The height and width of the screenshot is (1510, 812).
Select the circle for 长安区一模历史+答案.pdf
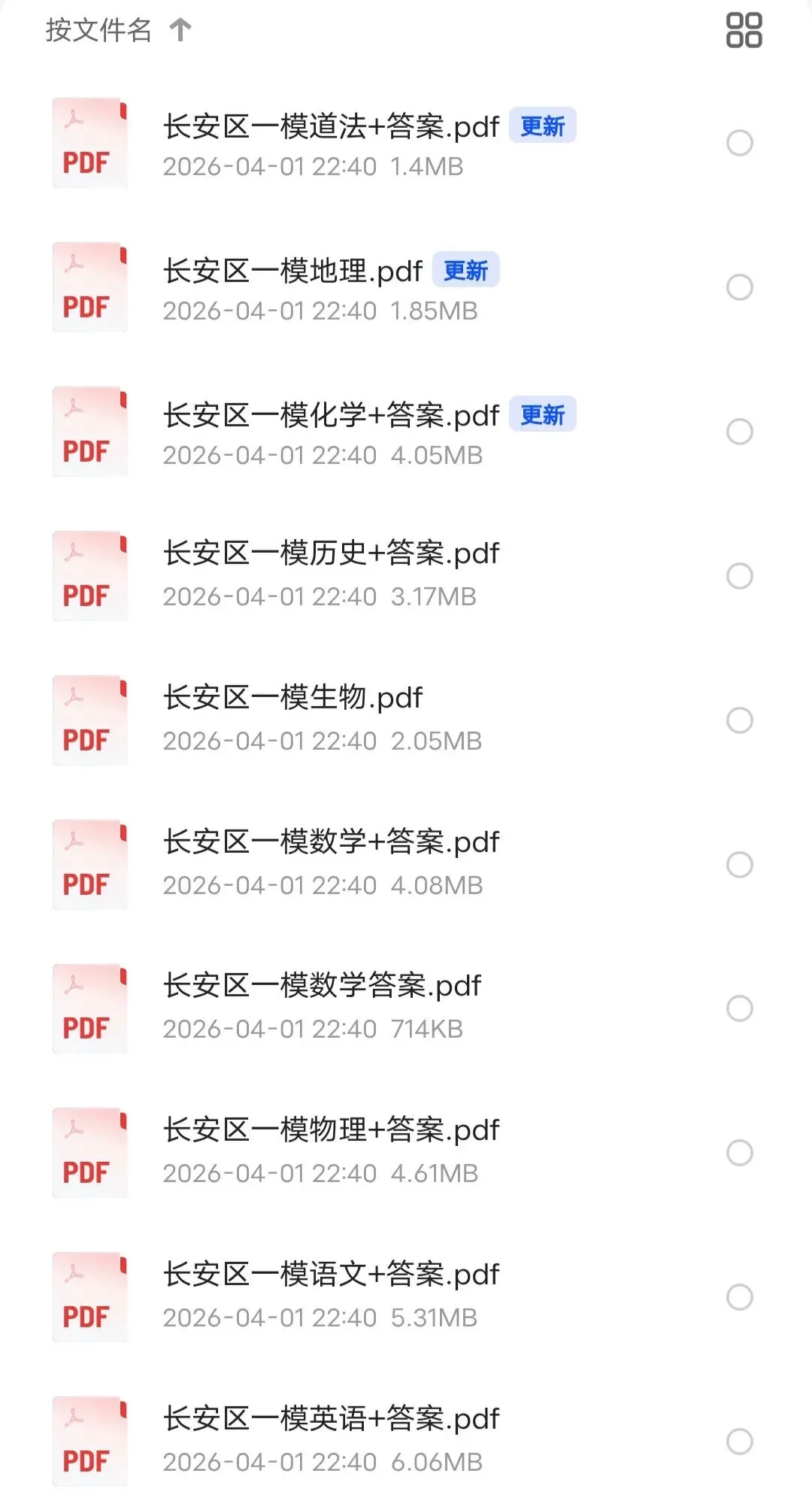[740, 576]
